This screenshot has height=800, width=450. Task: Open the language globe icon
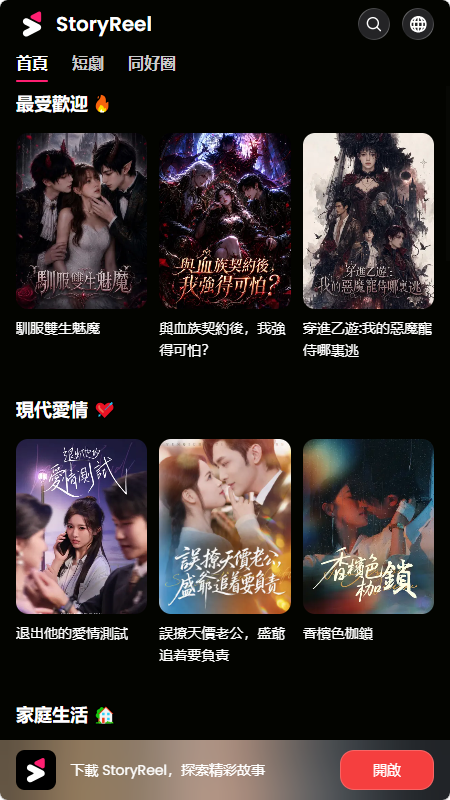[x=418, y=24]
